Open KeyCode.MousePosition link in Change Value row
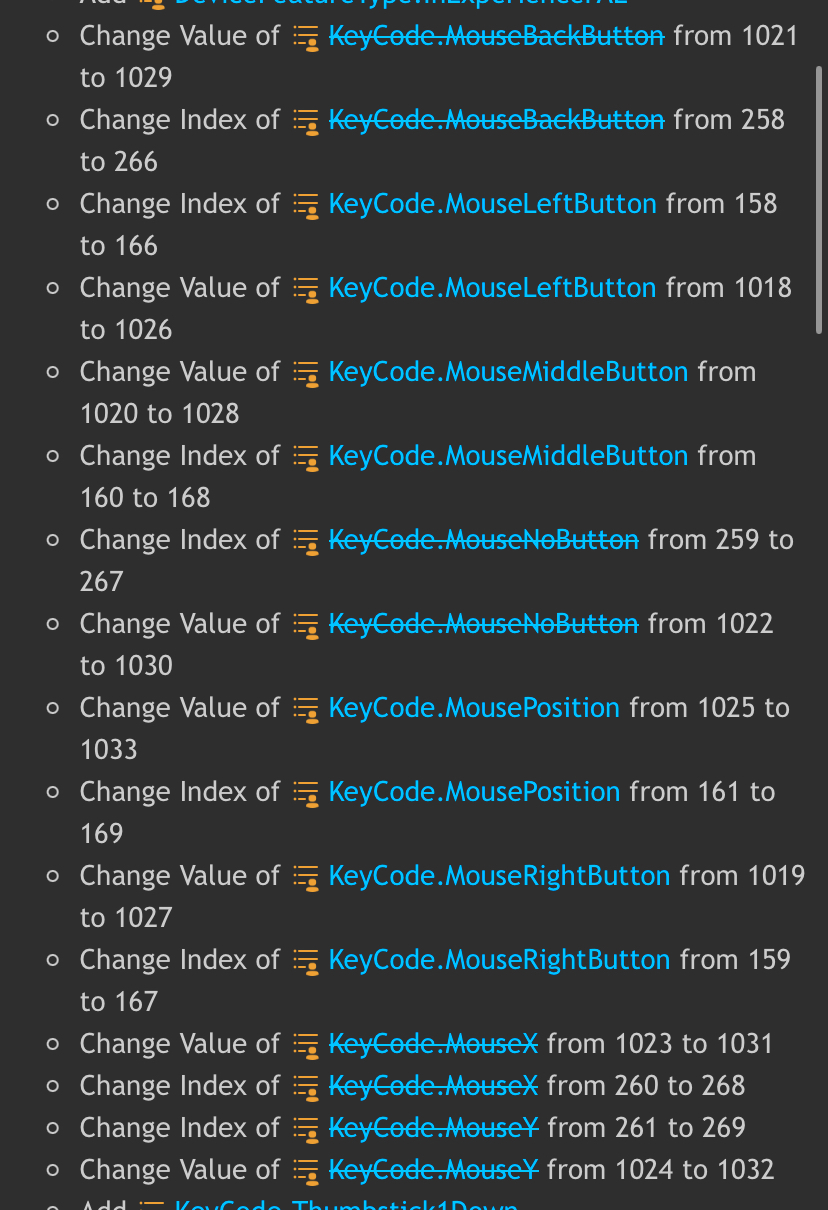This screenshot has height=1210, width=828. coord(474,709)
